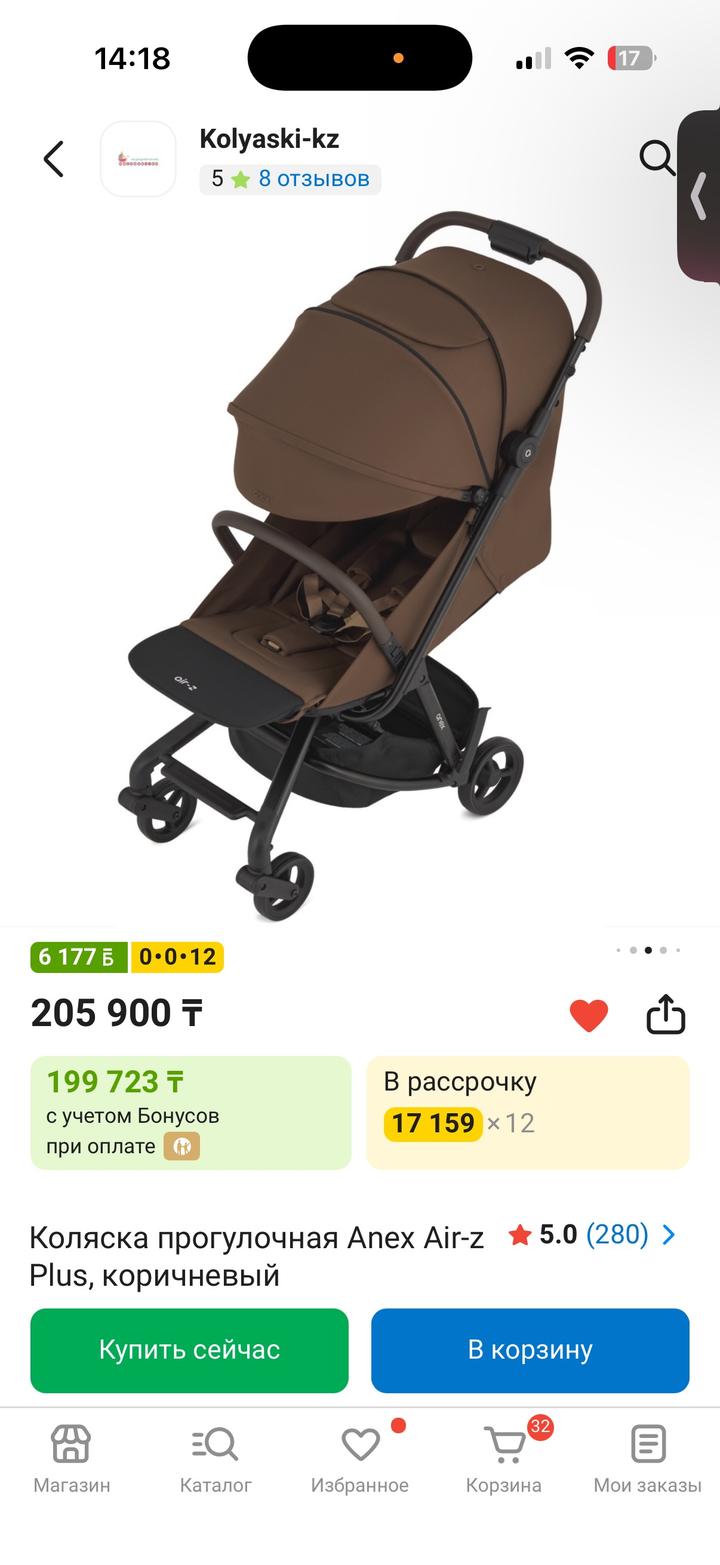Open the 280 product reviews
Screen dimensions: 720x1565
tap(616, 1235)
